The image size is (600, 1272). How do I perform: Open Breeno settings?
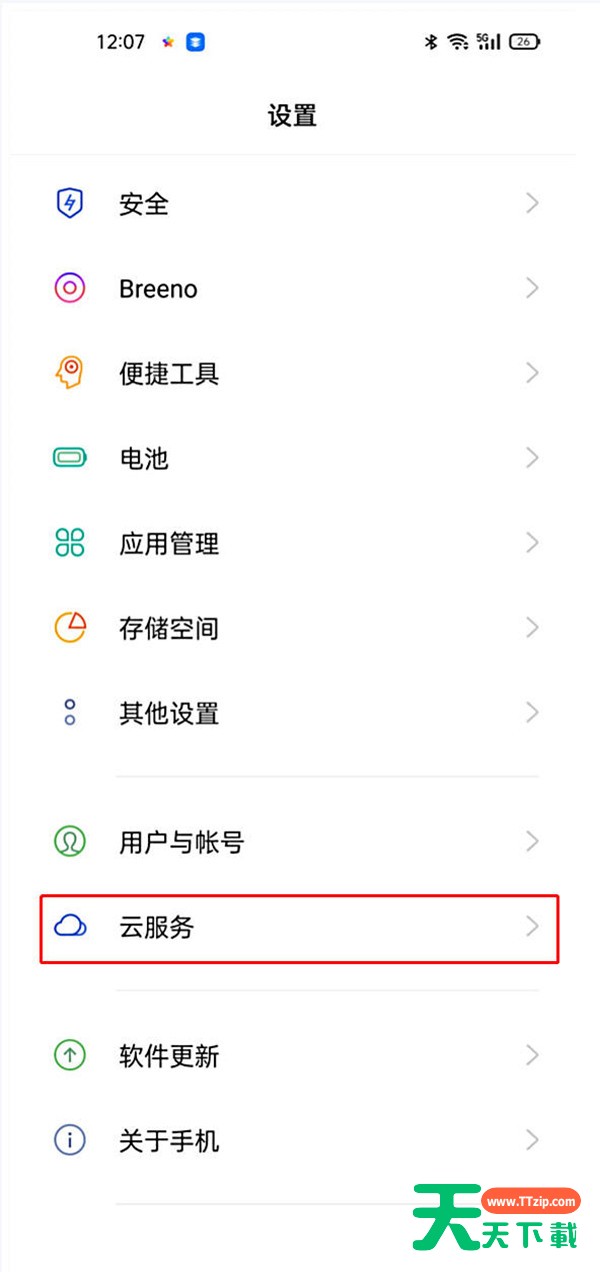(x=299, y=289)
